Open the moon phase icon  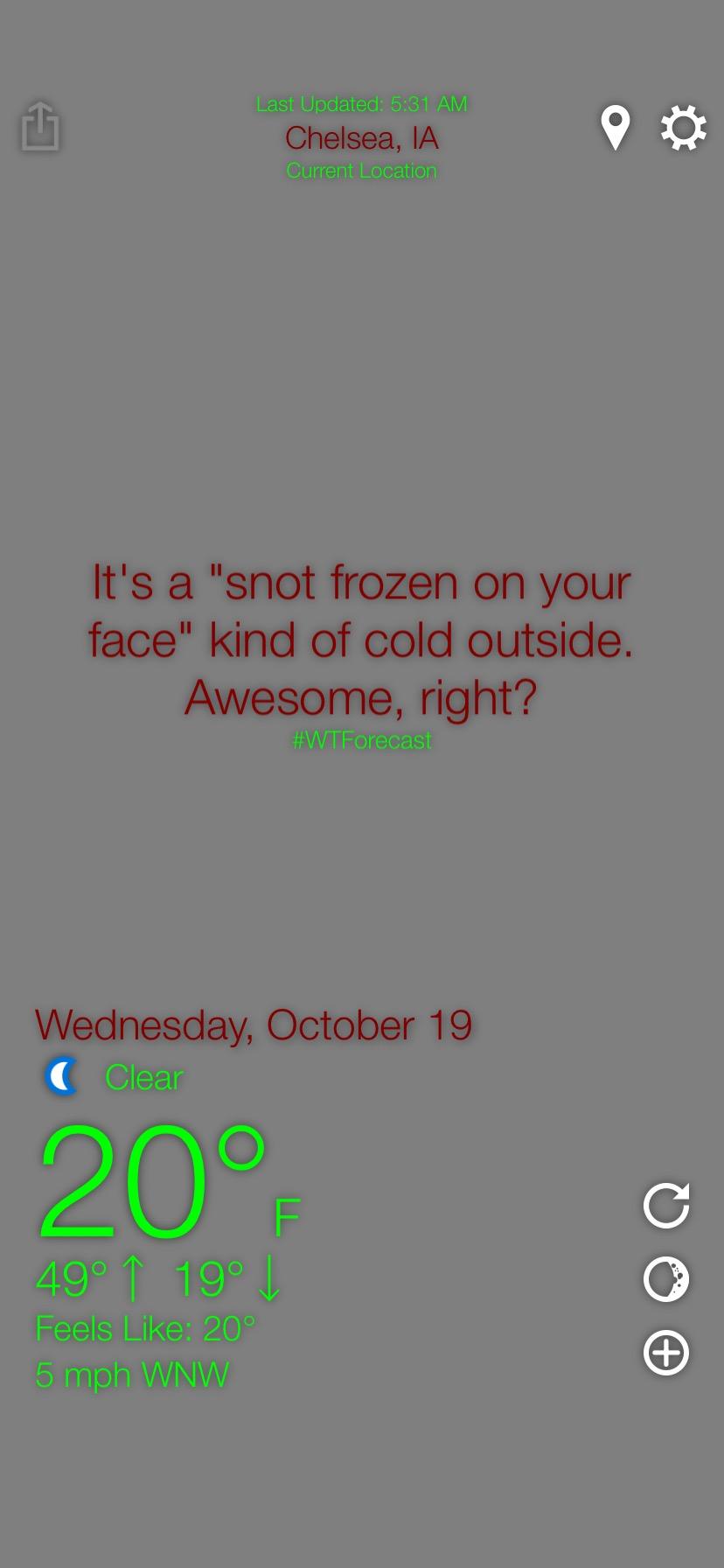[x=666, y=1279]
